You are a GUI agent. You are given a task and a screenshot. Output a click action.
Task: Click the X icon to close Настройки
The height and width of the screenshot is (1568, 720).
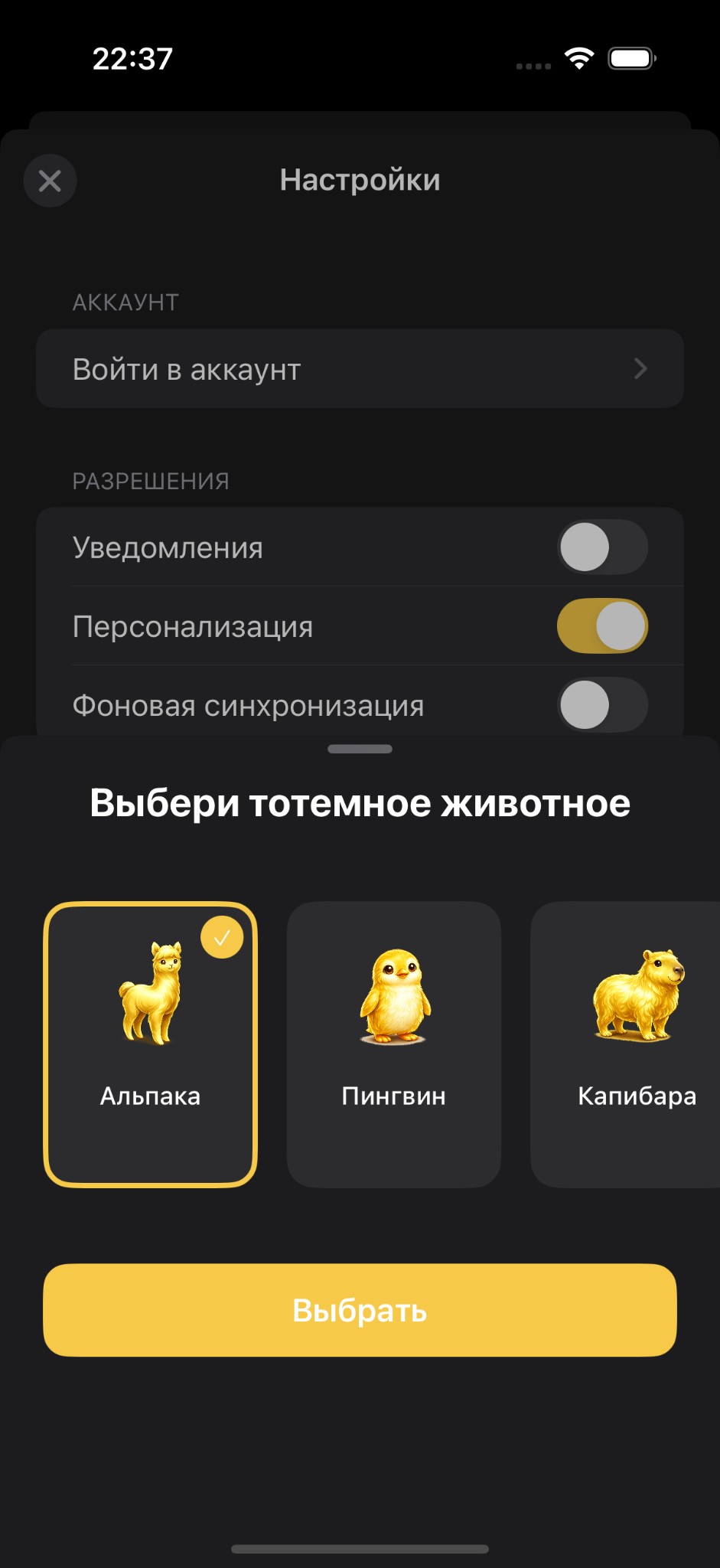pyautogui.click(x=50, y=181)
